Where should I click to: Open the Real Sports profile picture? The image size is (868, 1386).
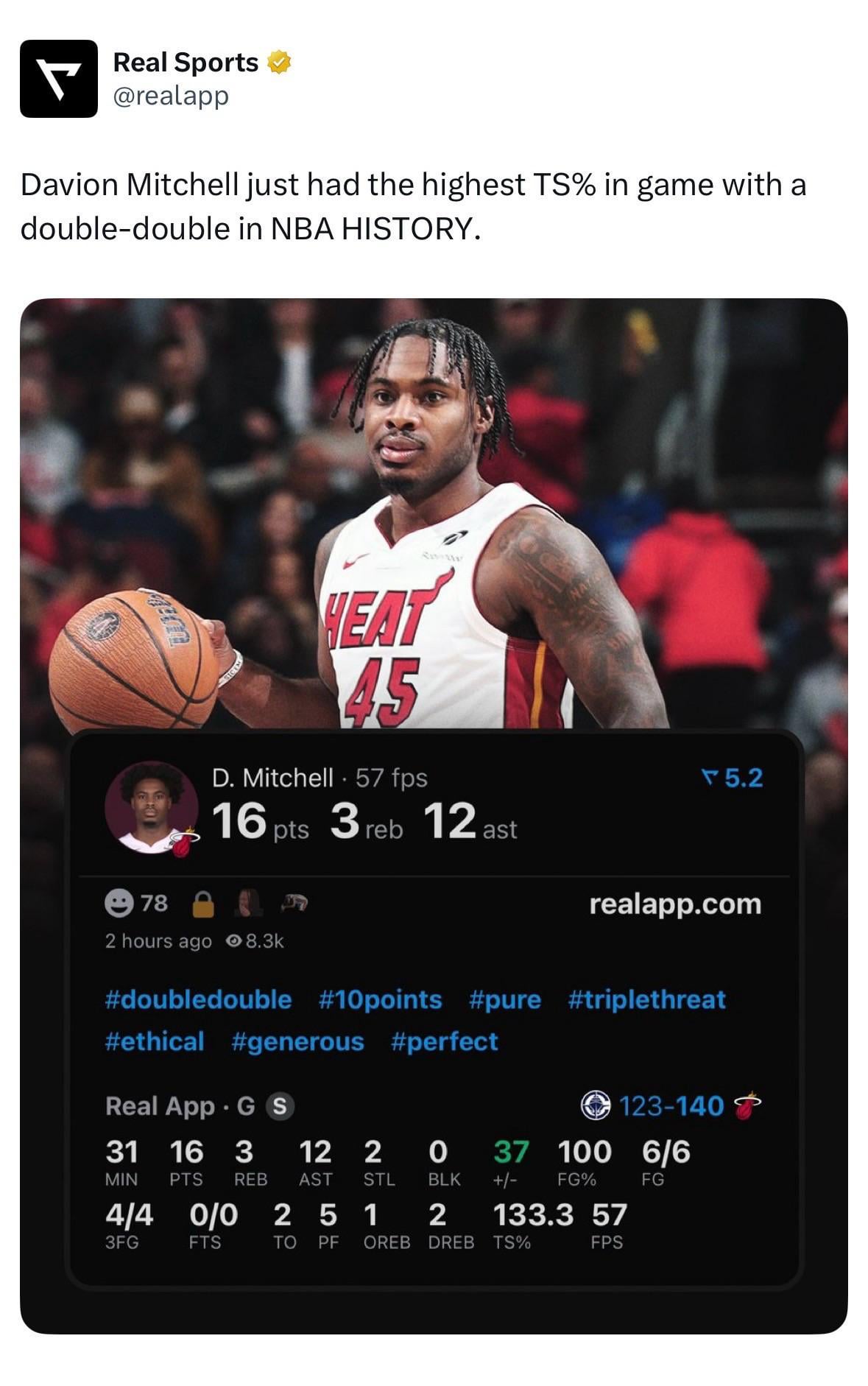tap(58, 79)
